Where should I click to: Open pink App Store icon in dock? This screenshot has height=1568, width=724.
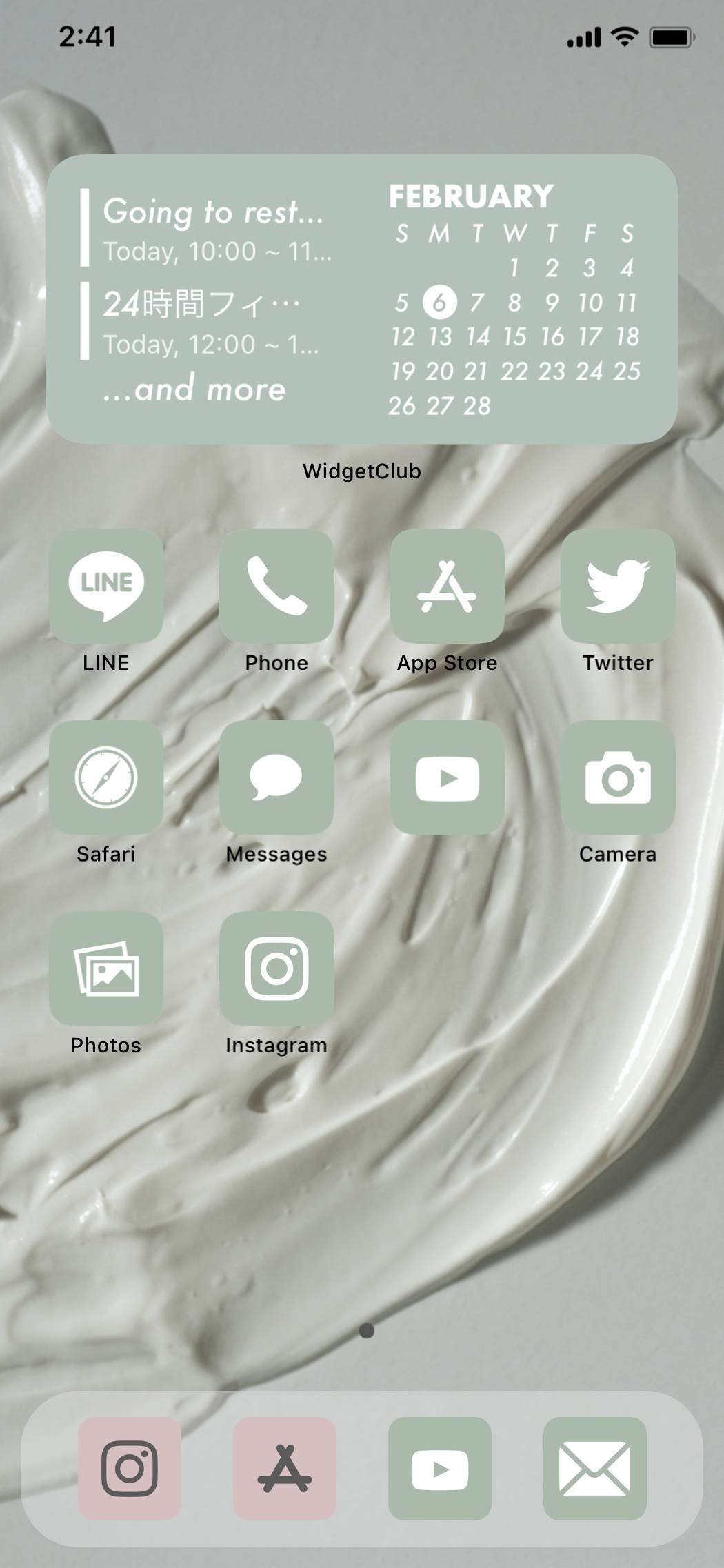pos(285,1468)
